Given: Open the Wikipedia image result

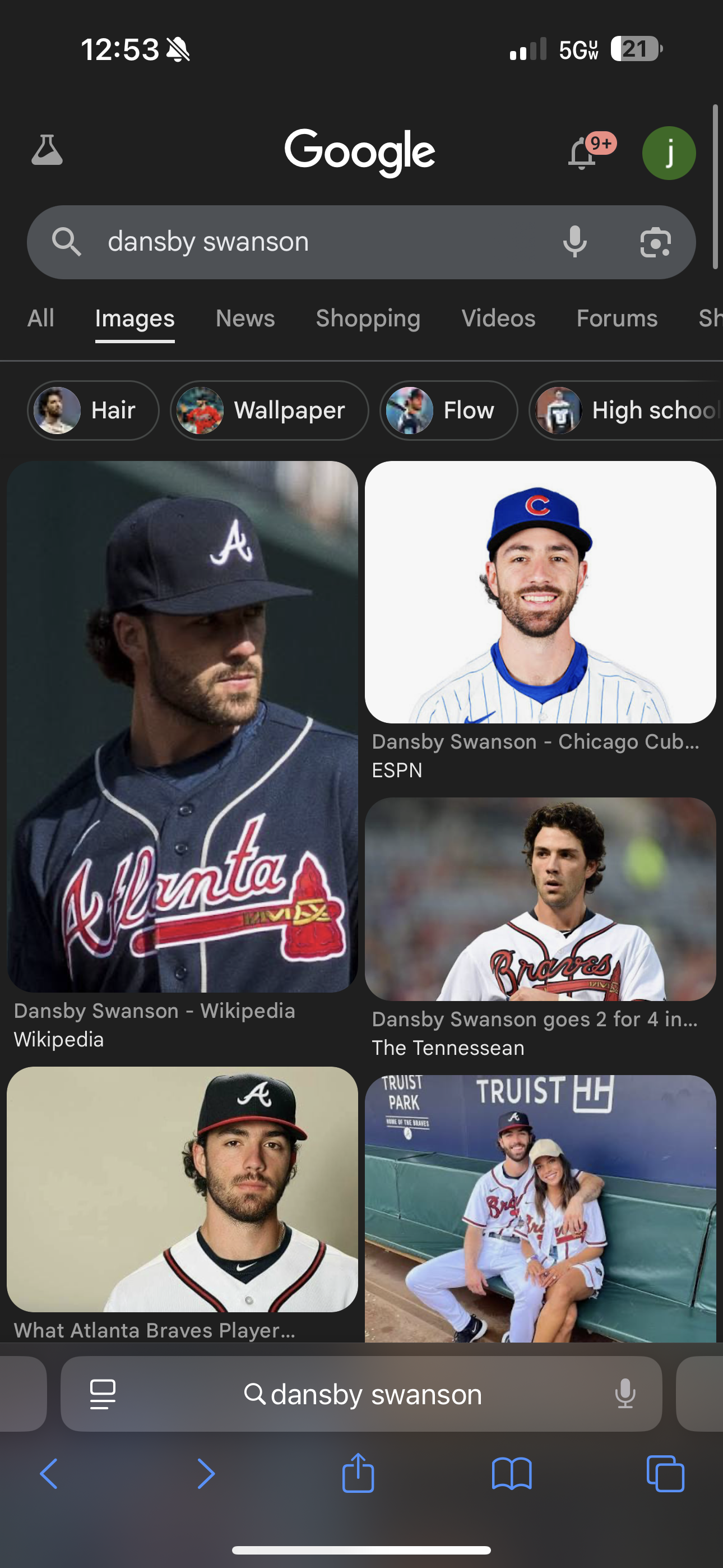Looking at the screenshot, I should tap(182, 726).
